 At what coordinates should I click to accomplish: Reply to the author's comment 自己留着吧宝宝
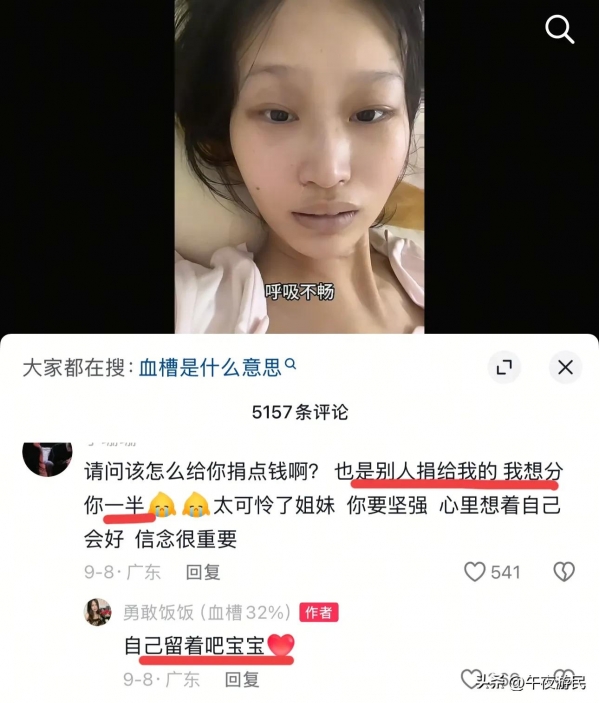[242, 679]
